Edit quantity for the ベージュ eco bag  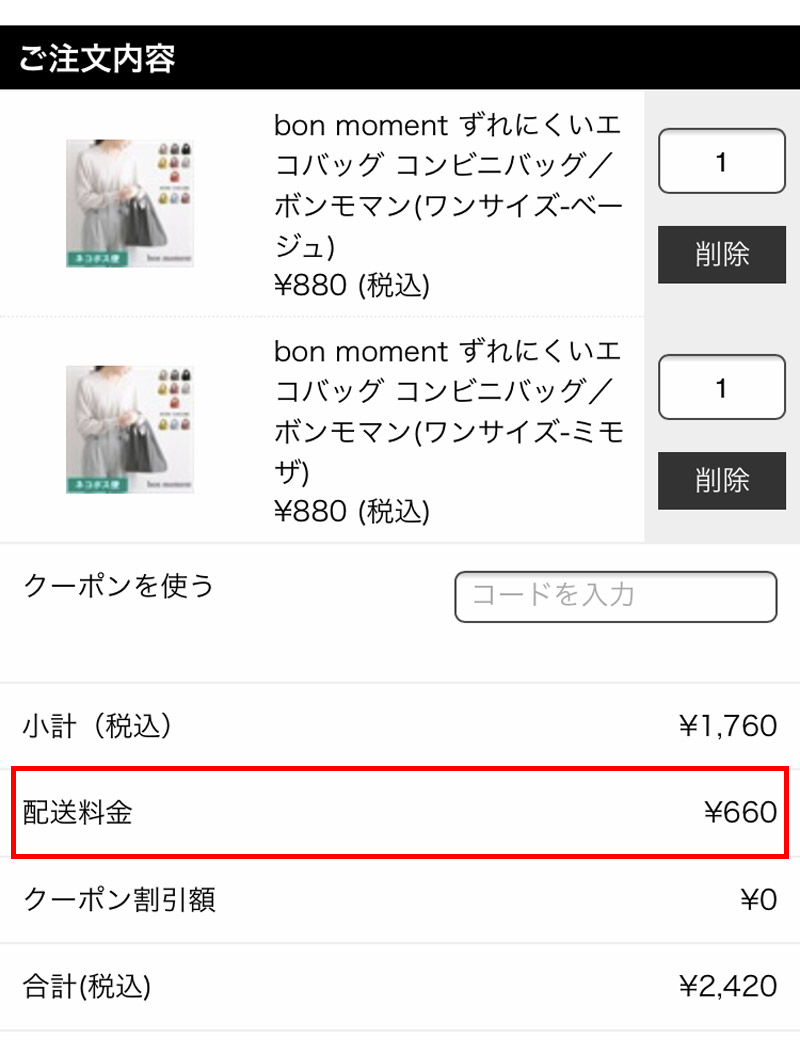point(721,161)
